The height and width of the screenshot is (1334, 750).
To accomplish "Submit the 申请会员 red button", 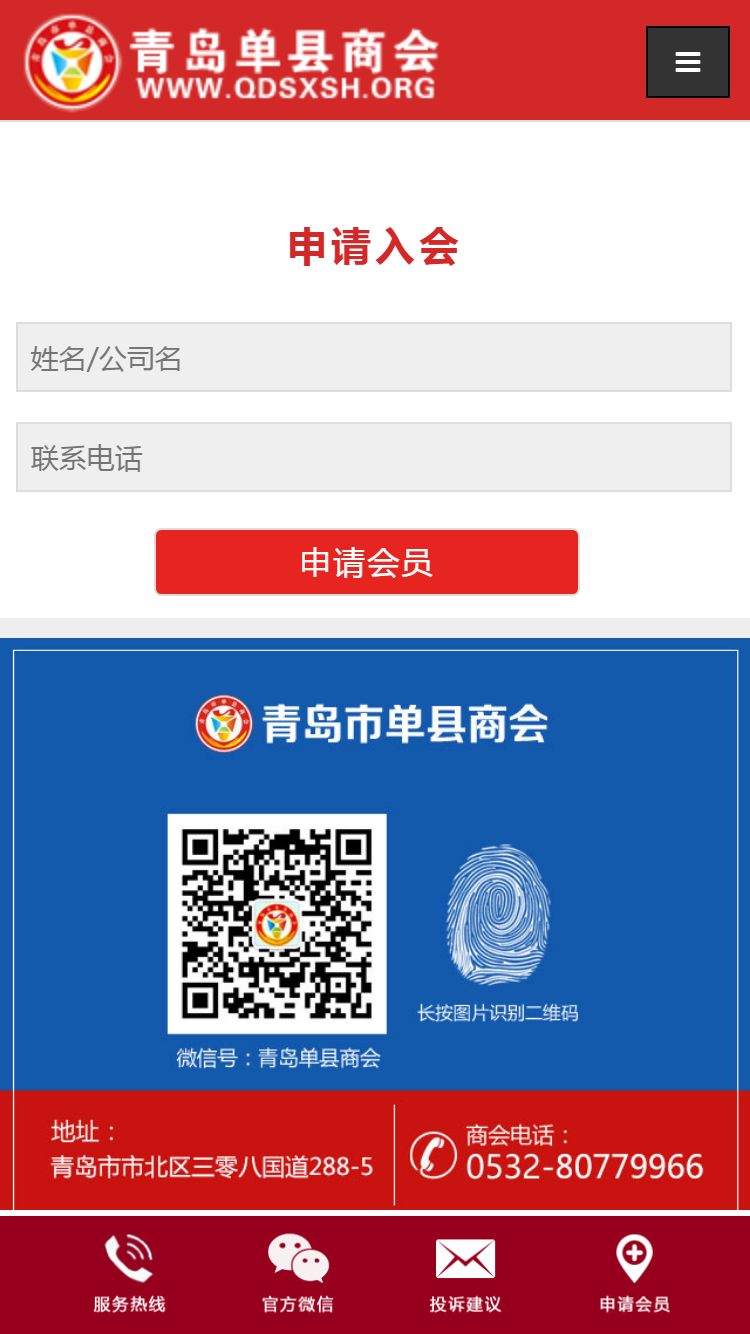I will (366, 562).
